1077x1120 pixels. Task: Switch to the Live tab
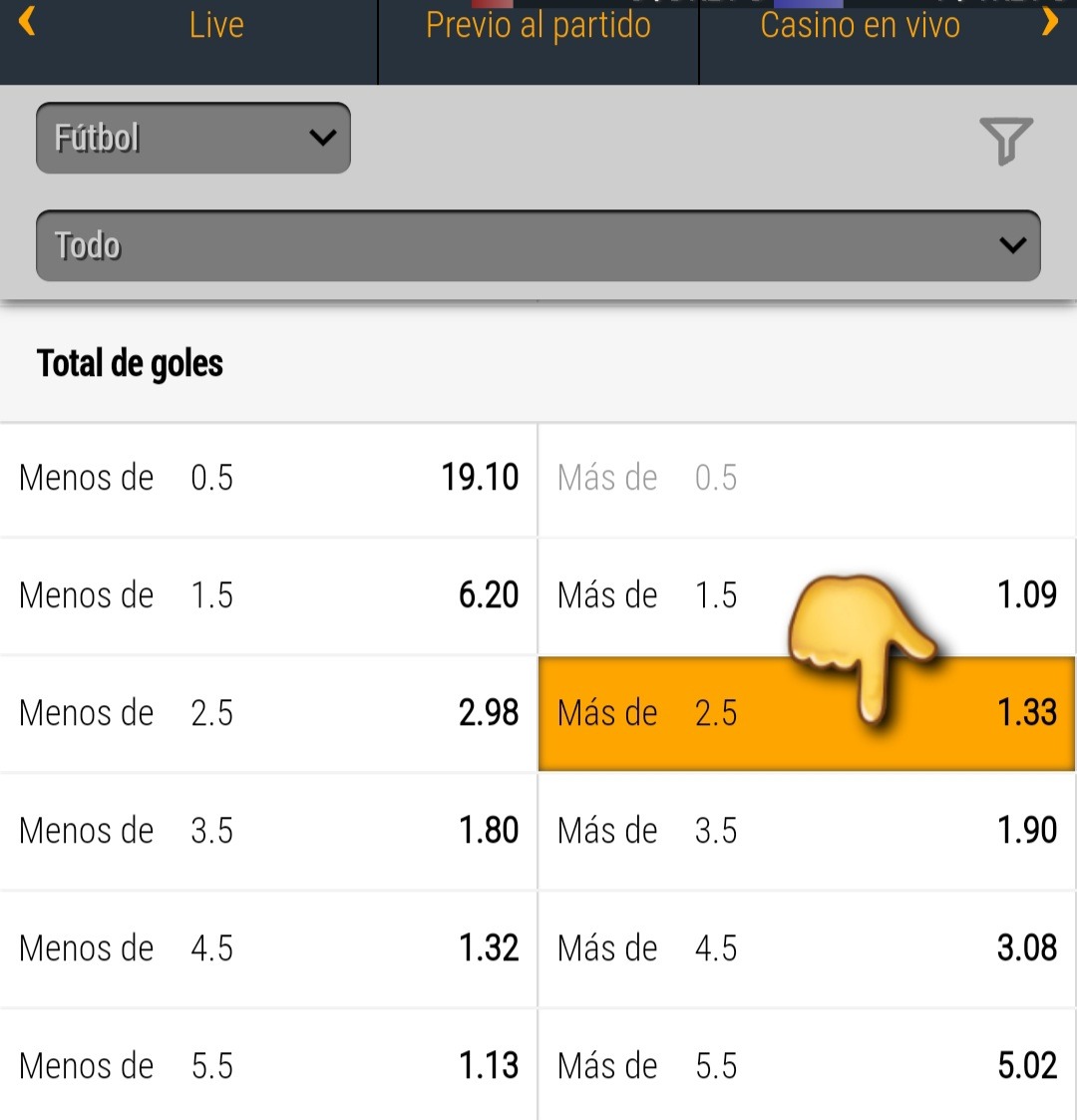216,26
